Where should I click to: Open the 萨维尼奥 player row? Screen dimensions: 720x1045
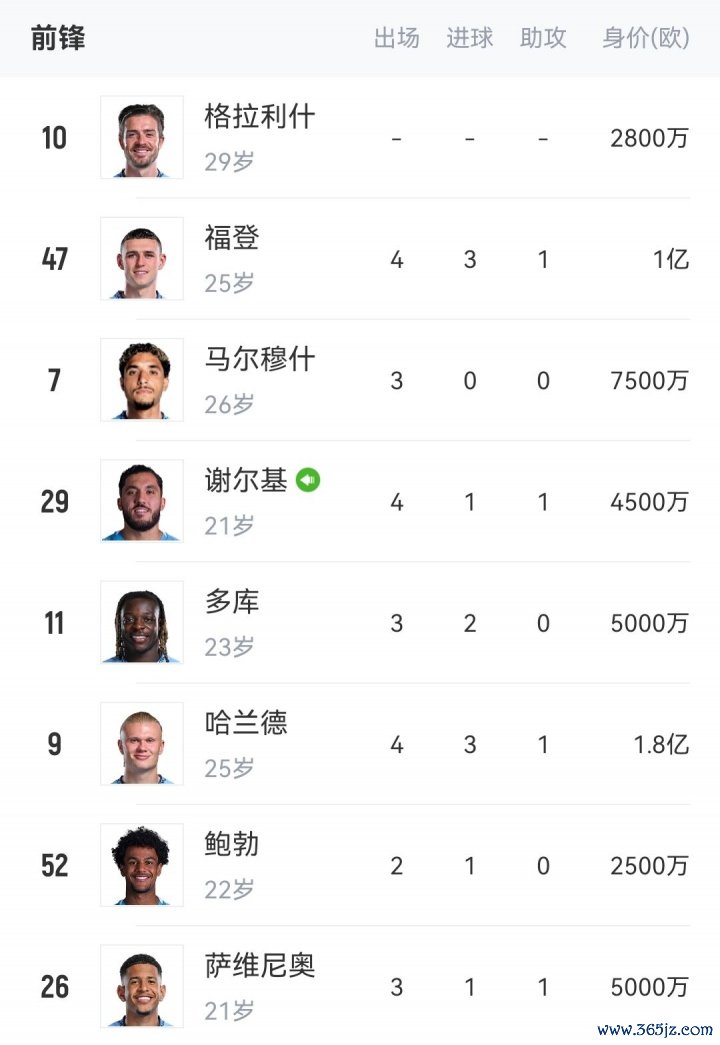[259, 966]
